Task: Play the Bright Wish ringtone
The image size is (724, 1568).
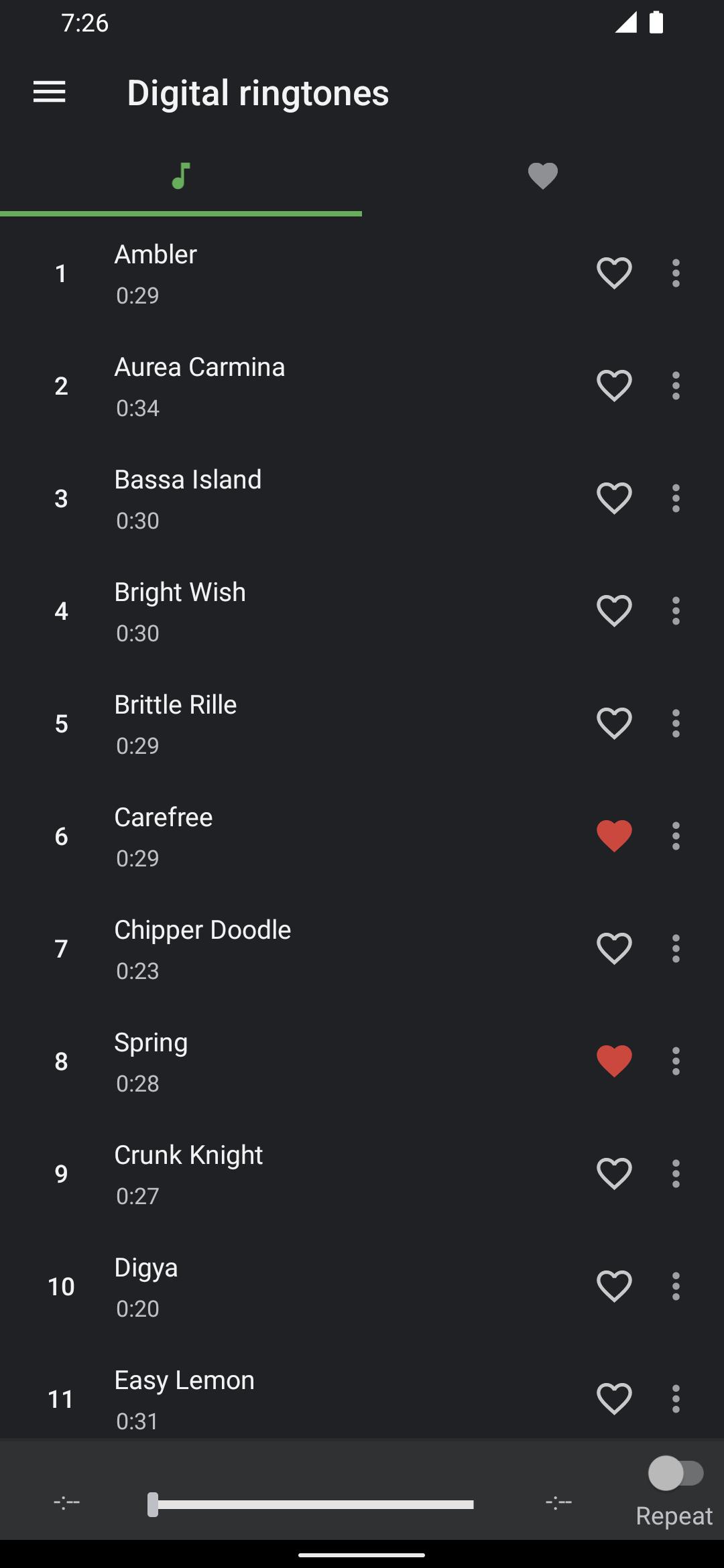Action: pos(288,611)
